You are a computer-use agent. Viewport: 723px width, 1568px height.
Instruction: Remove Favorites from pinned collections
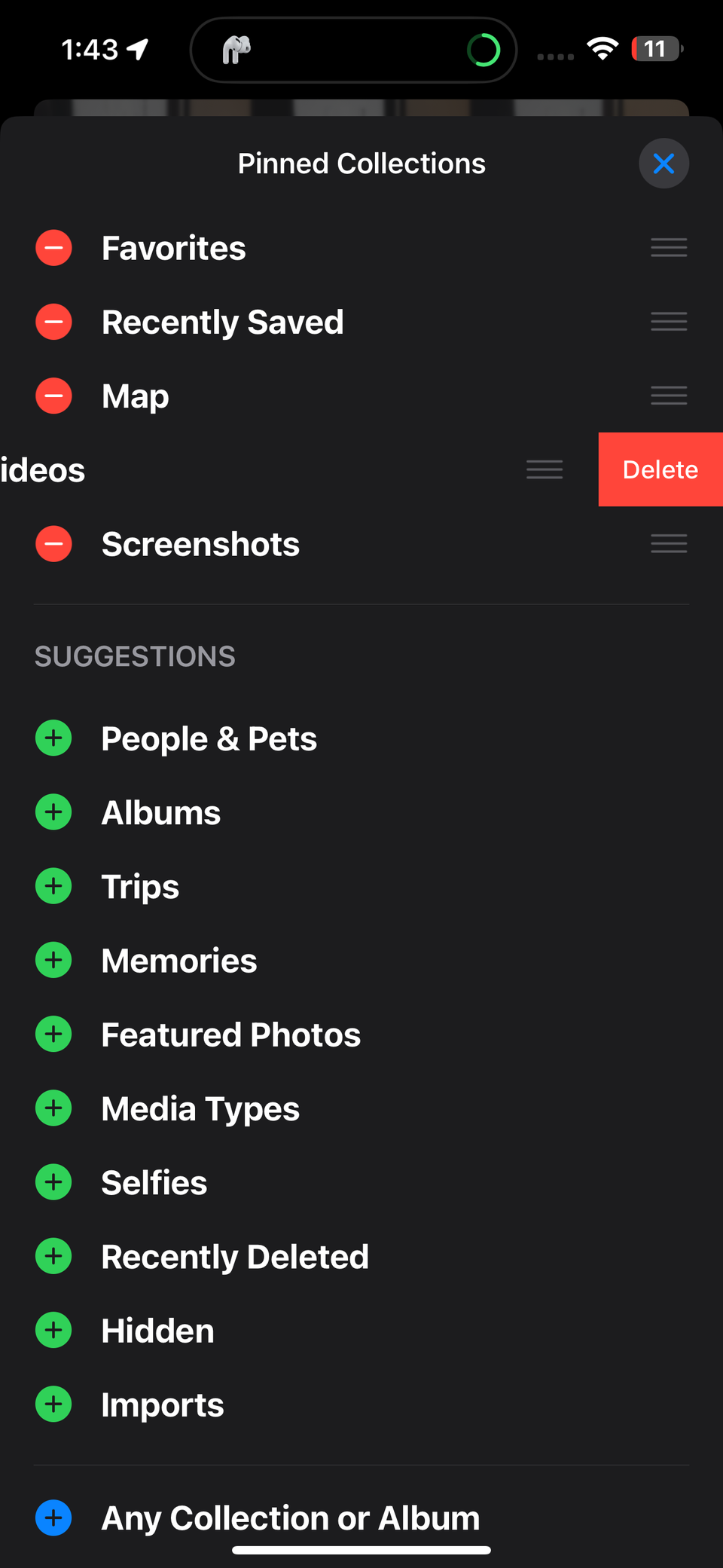(x=53, y=248)
